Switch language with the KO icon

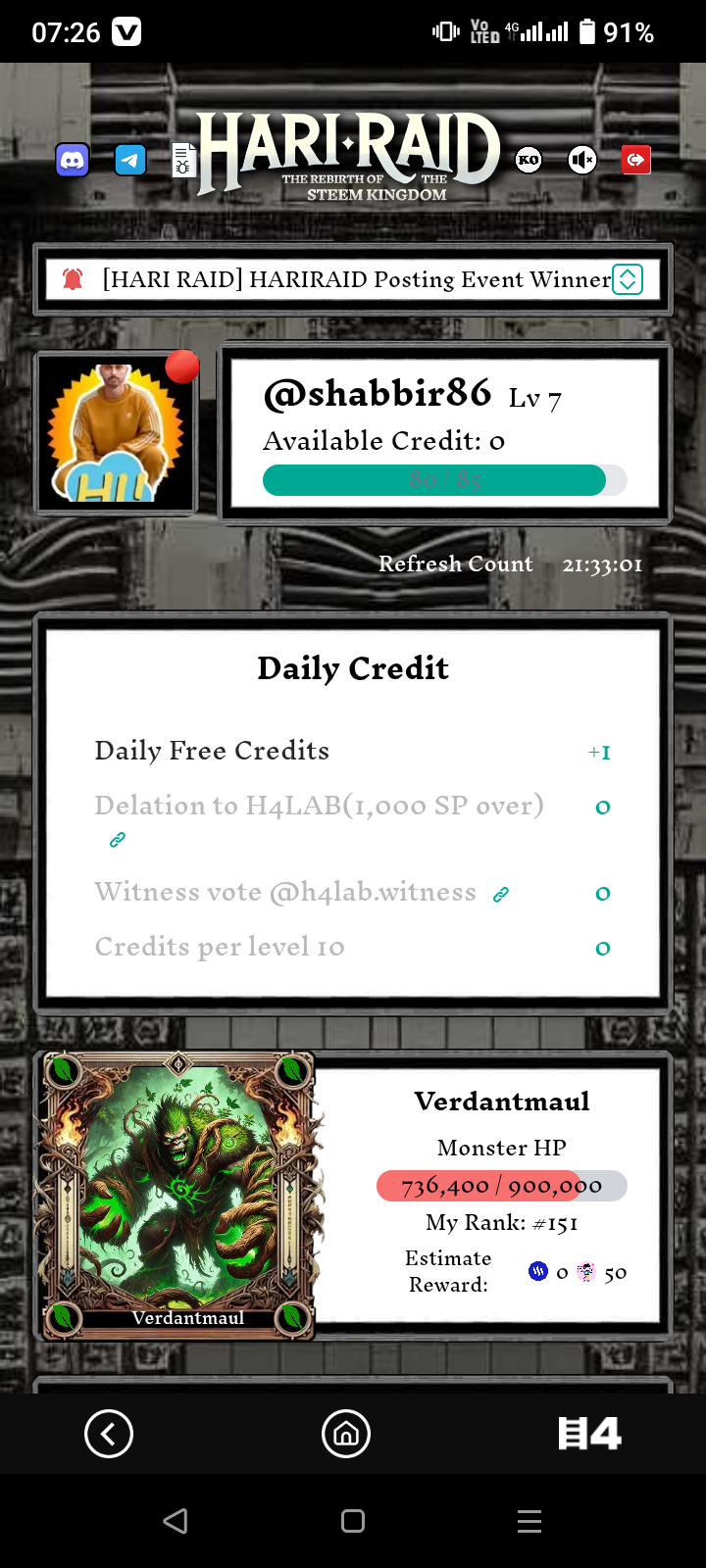click(529, 160)
